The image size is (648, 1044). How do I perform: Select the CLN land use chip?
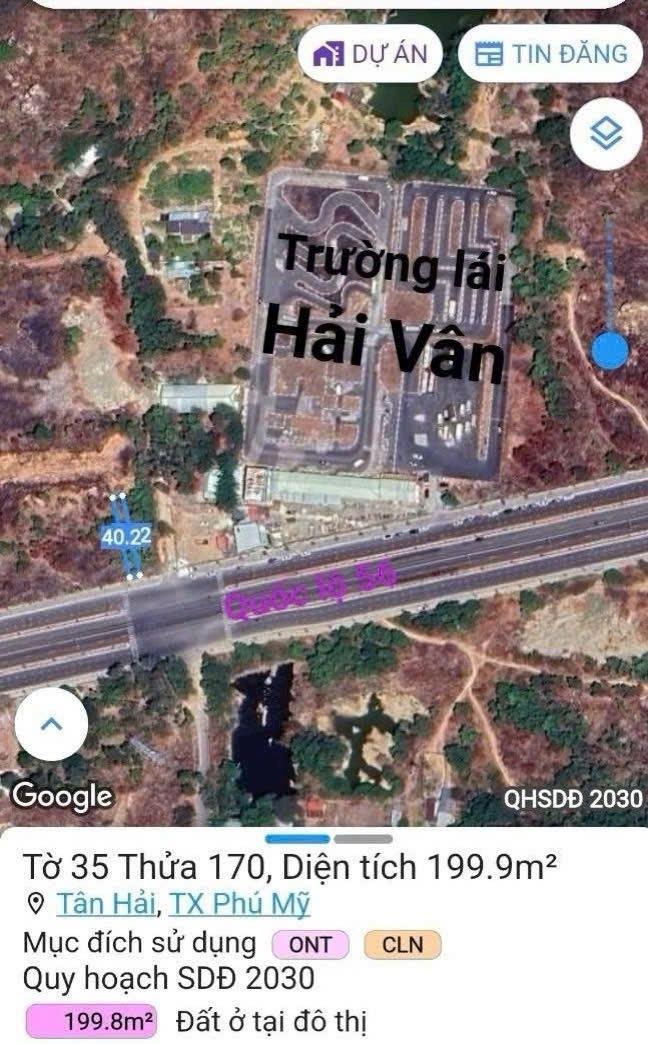402,945
